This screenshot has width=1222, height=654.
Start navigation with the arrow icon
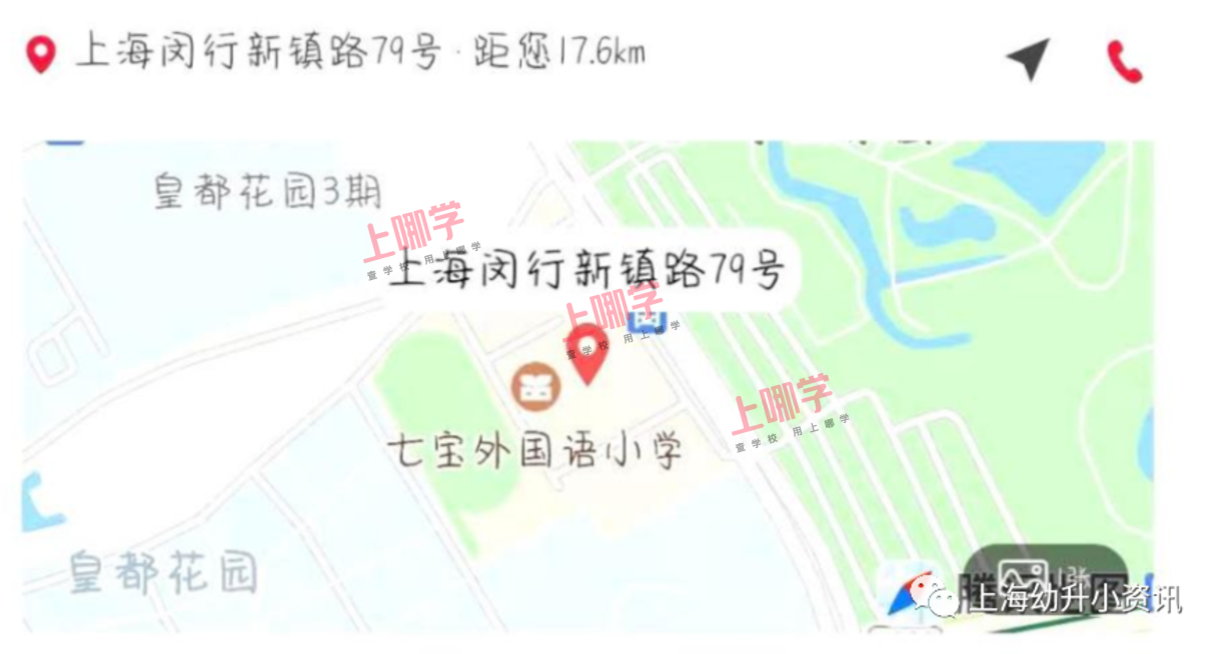pos(1028,58)
